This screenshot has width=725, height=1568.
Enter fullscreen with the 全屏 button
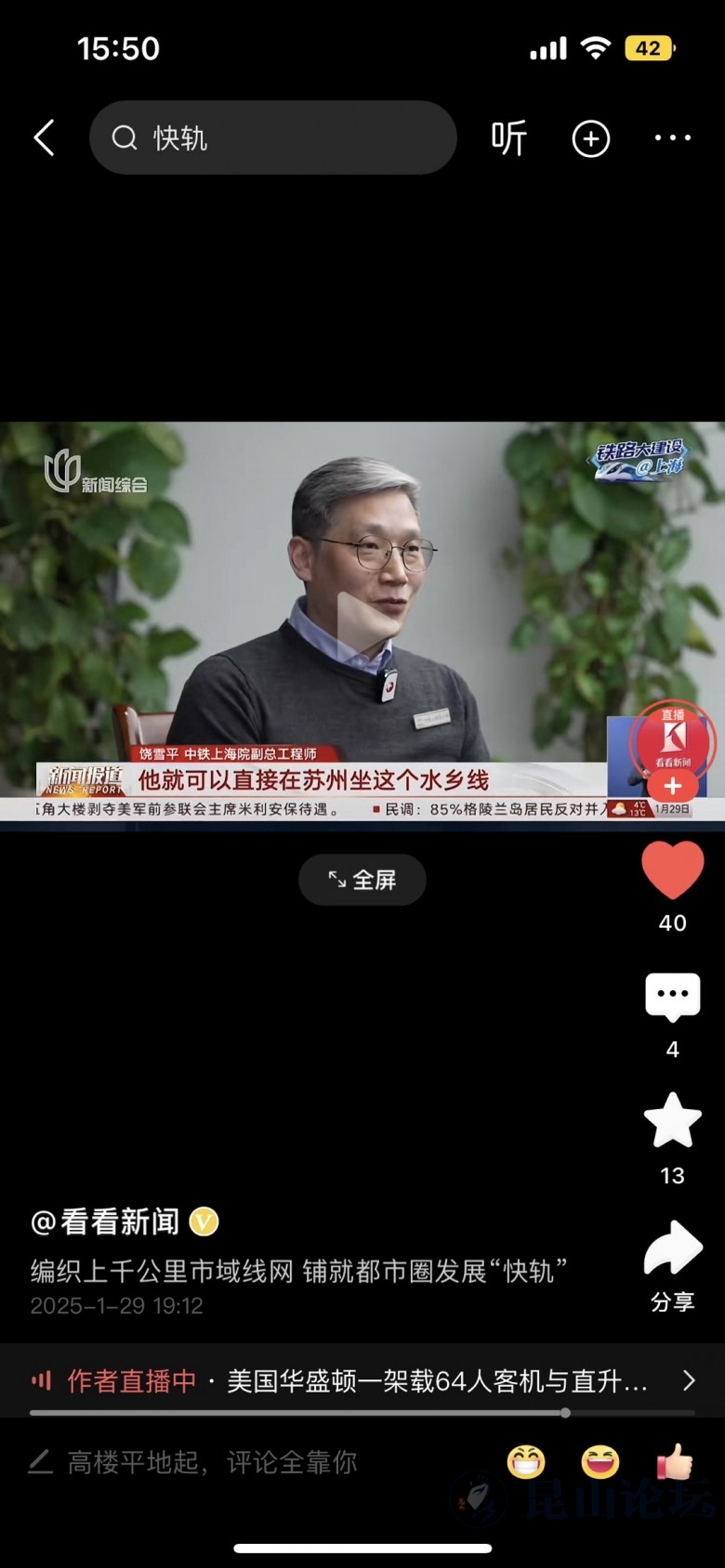[362, 879]
